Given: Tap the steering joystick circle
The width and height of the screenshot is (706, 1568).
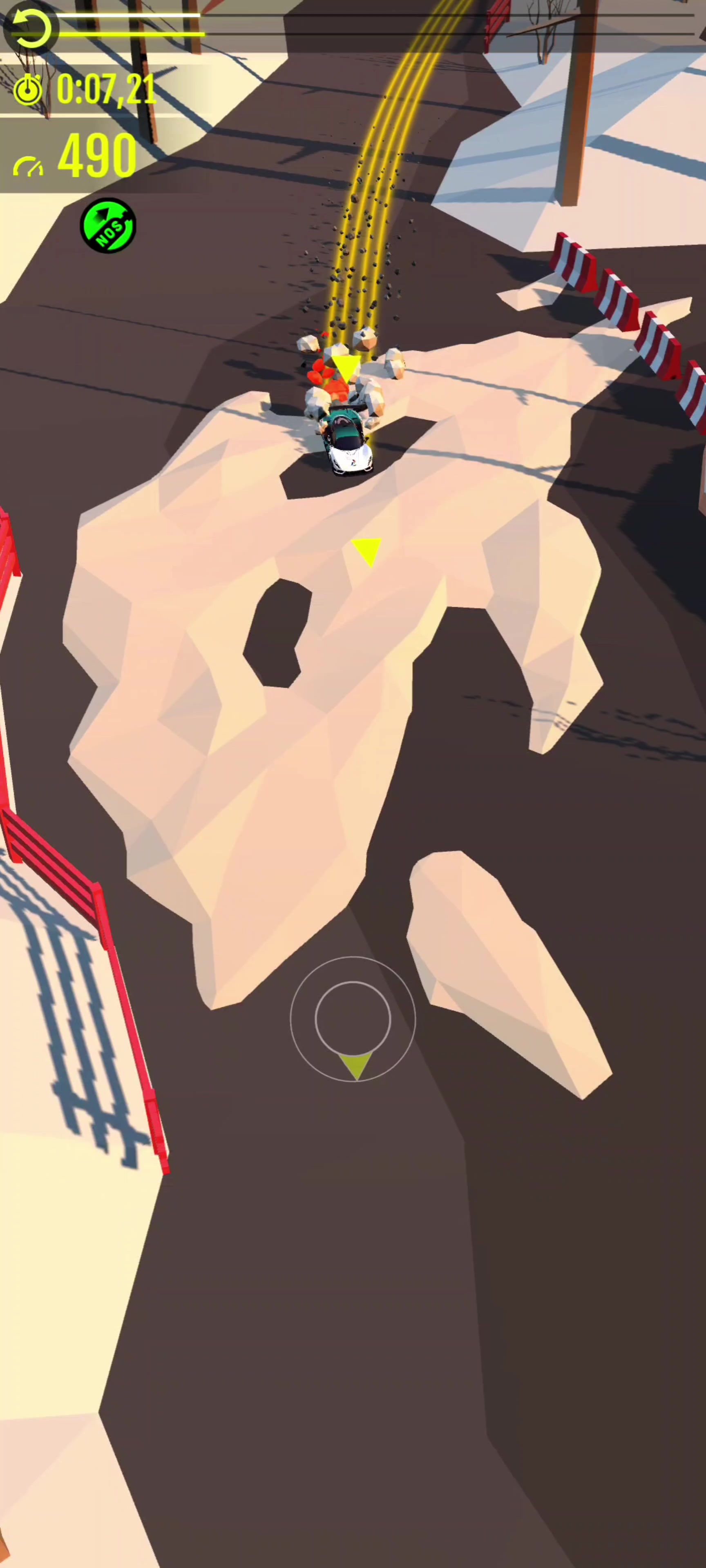Looking at the screenshot, I should [353, 1018].
